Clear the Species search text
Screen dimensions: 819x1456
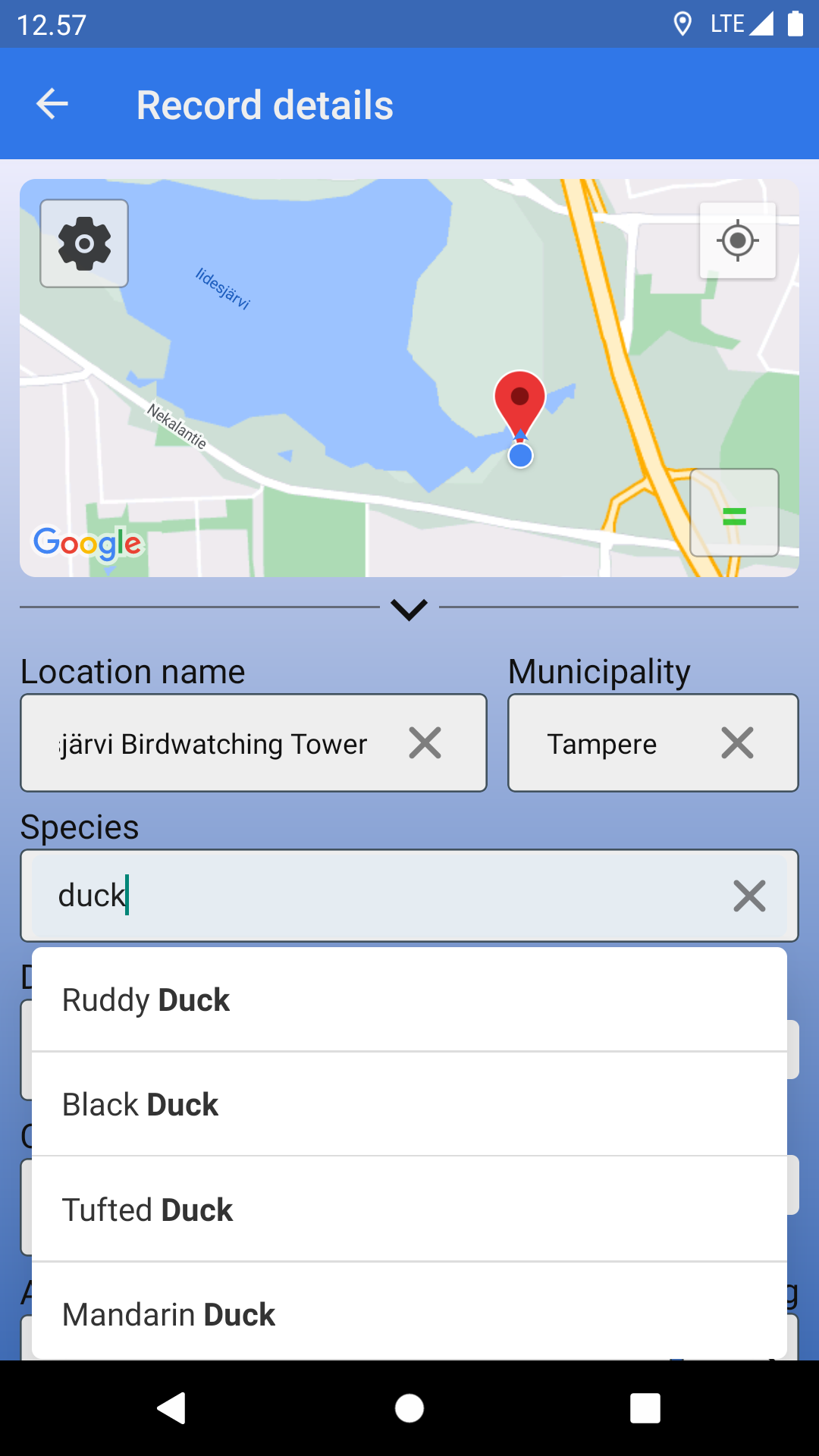[749, 896]
